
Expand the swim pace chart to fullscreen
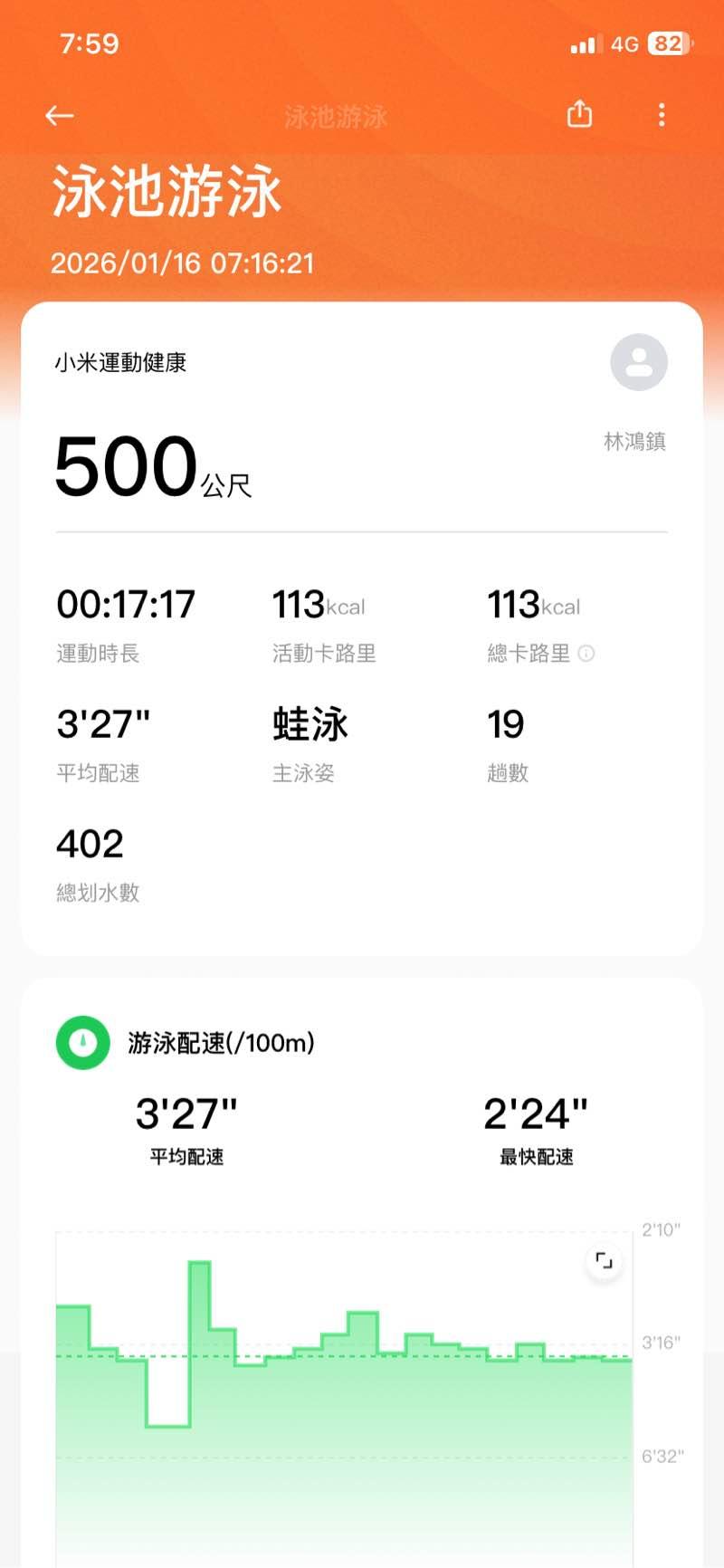click(x=604, y=1260)
